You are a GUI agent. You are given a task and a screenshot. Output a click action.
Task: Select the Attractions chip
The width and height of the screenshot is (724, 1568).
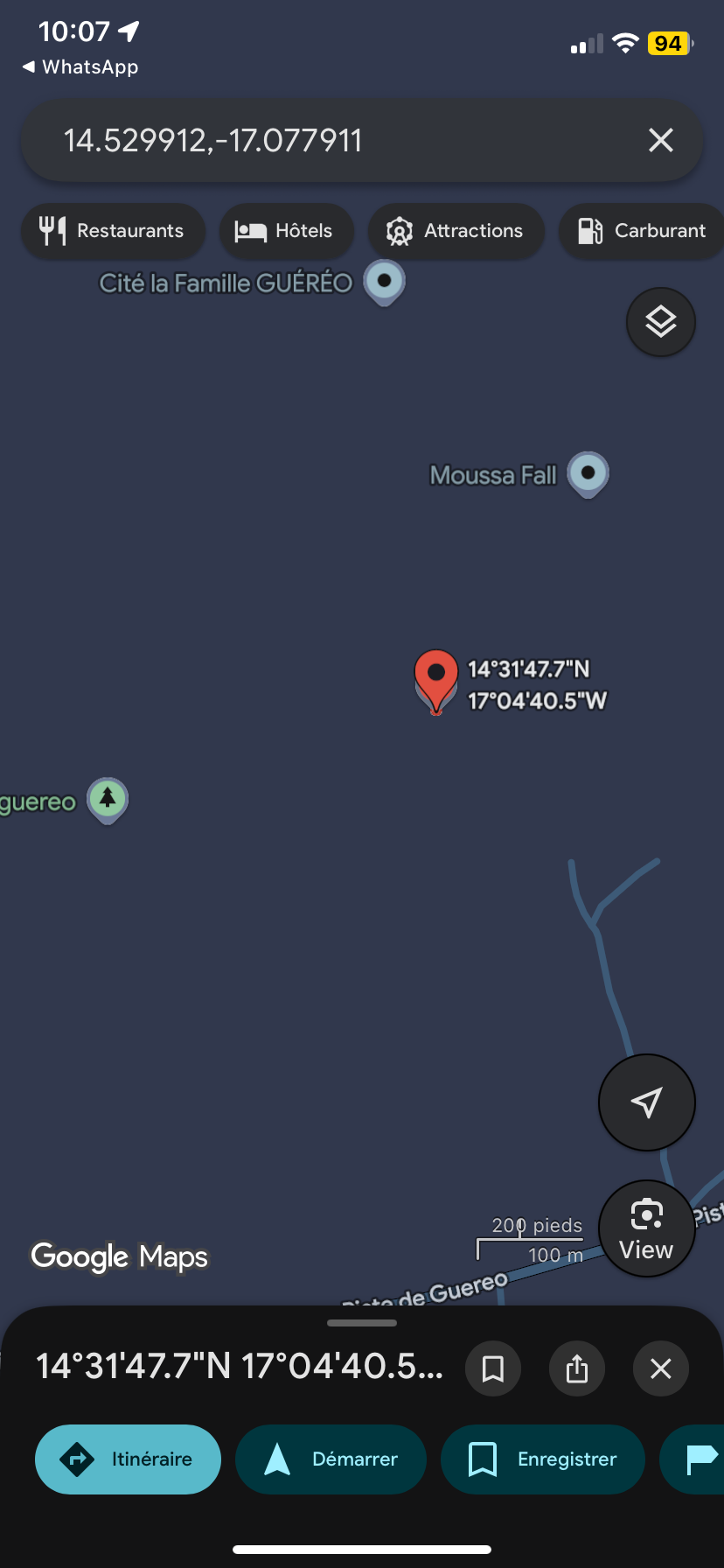pos(456,231)
